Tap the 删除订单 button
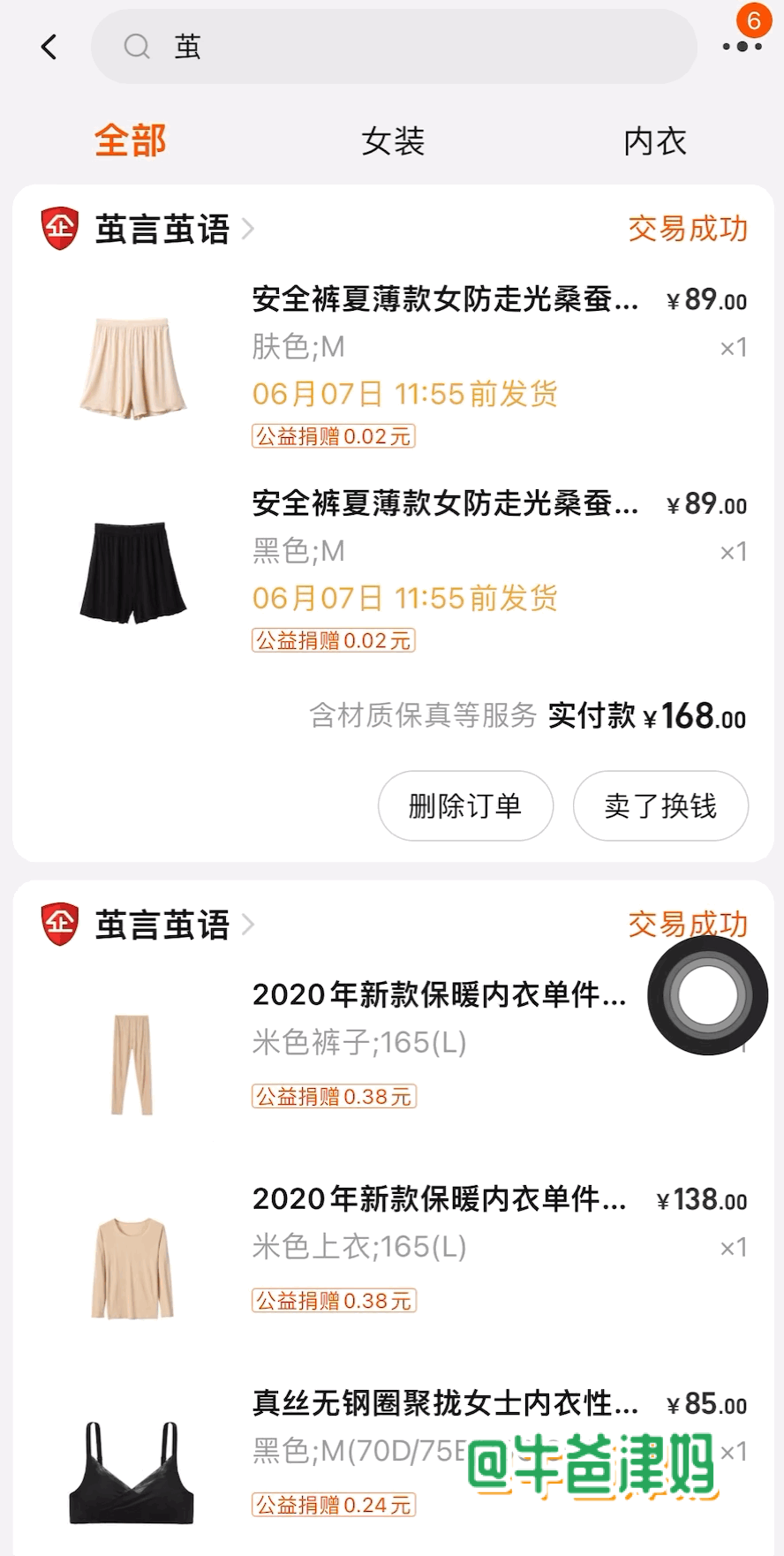Screen dimensions: 784x1556 [x=465, y=805]
